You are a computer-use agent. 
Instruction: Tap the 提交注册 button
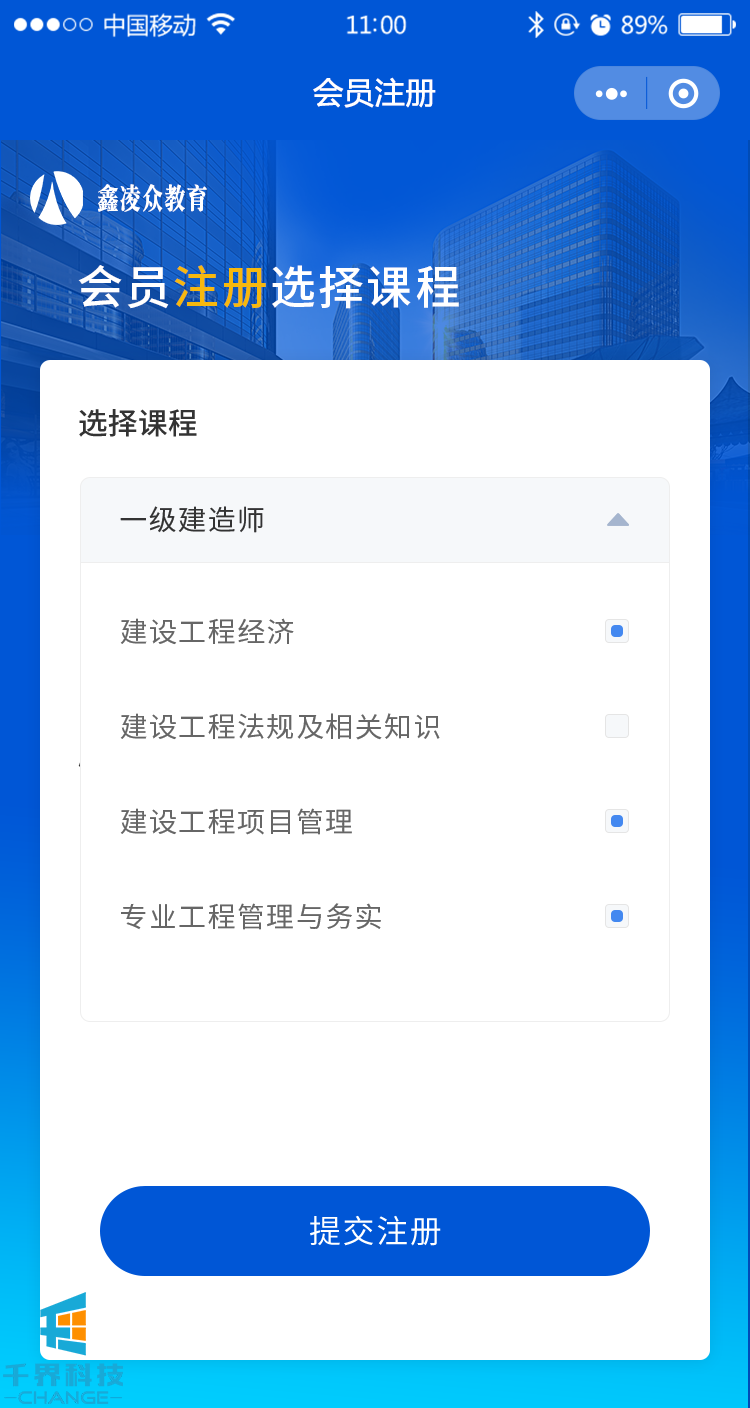(375, 1231)
